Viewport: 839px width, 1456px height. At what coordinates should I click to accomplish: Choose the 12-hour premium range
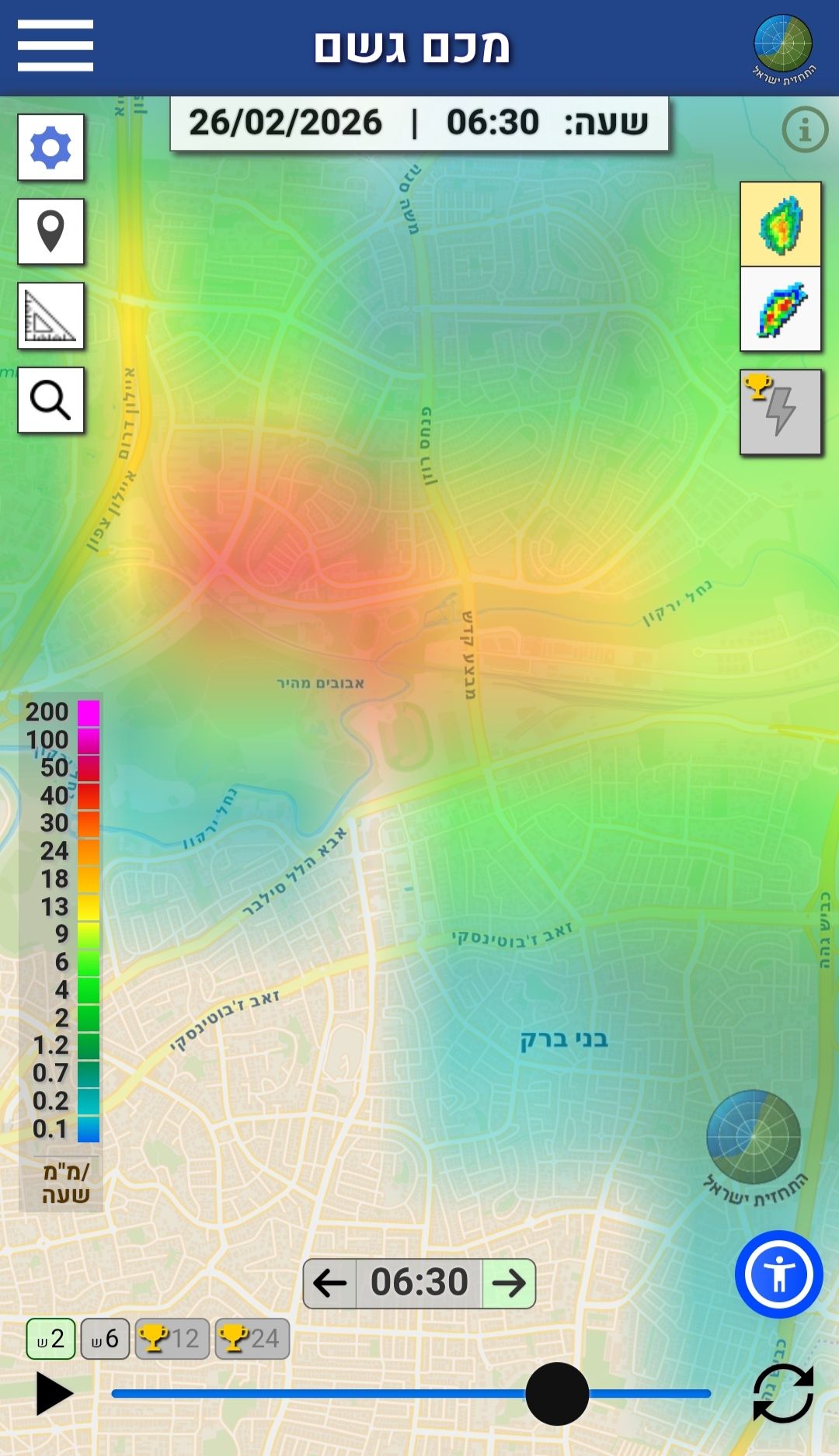click(172, 1339)
